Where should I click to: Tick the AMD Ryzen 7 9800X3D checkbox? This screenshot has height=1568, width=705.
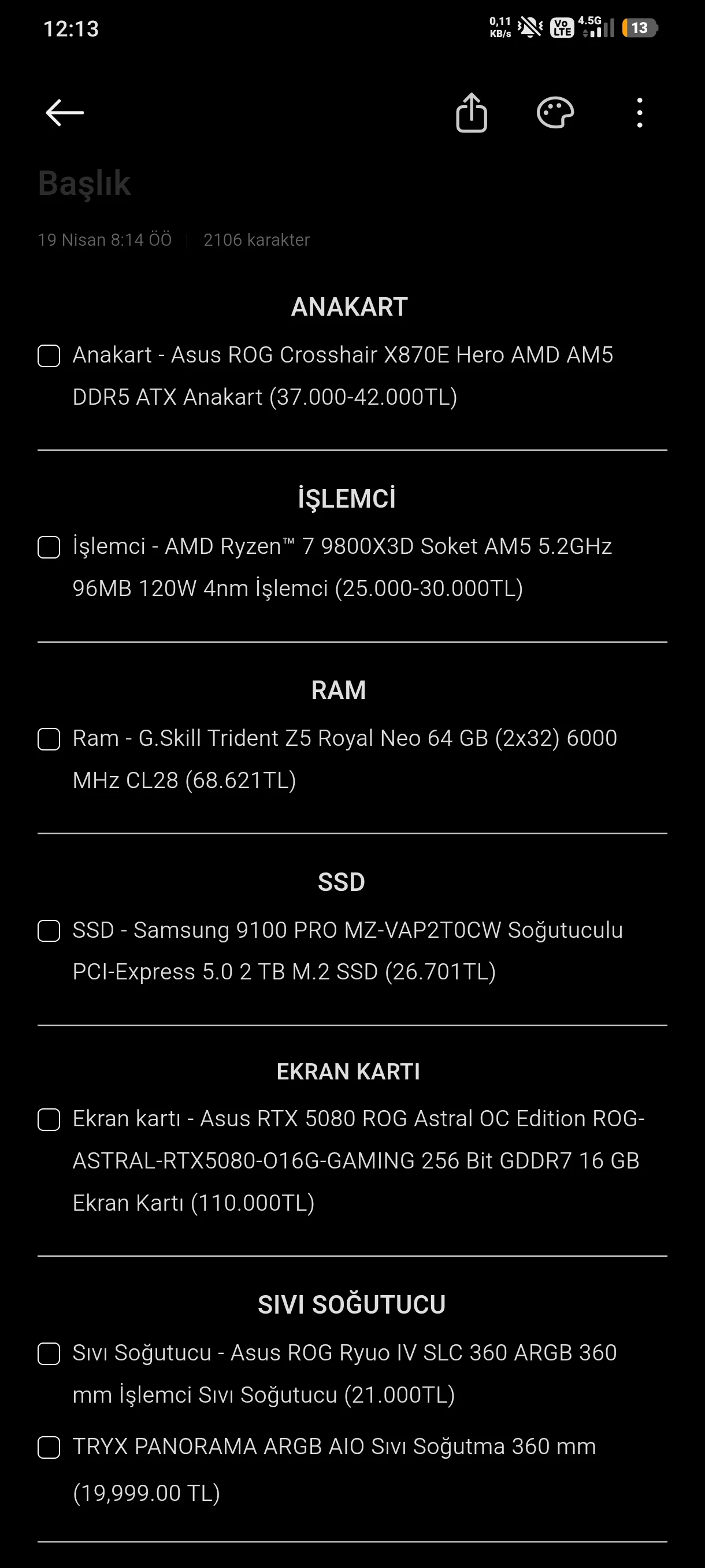pyautogui.click(x=49, y=547)
